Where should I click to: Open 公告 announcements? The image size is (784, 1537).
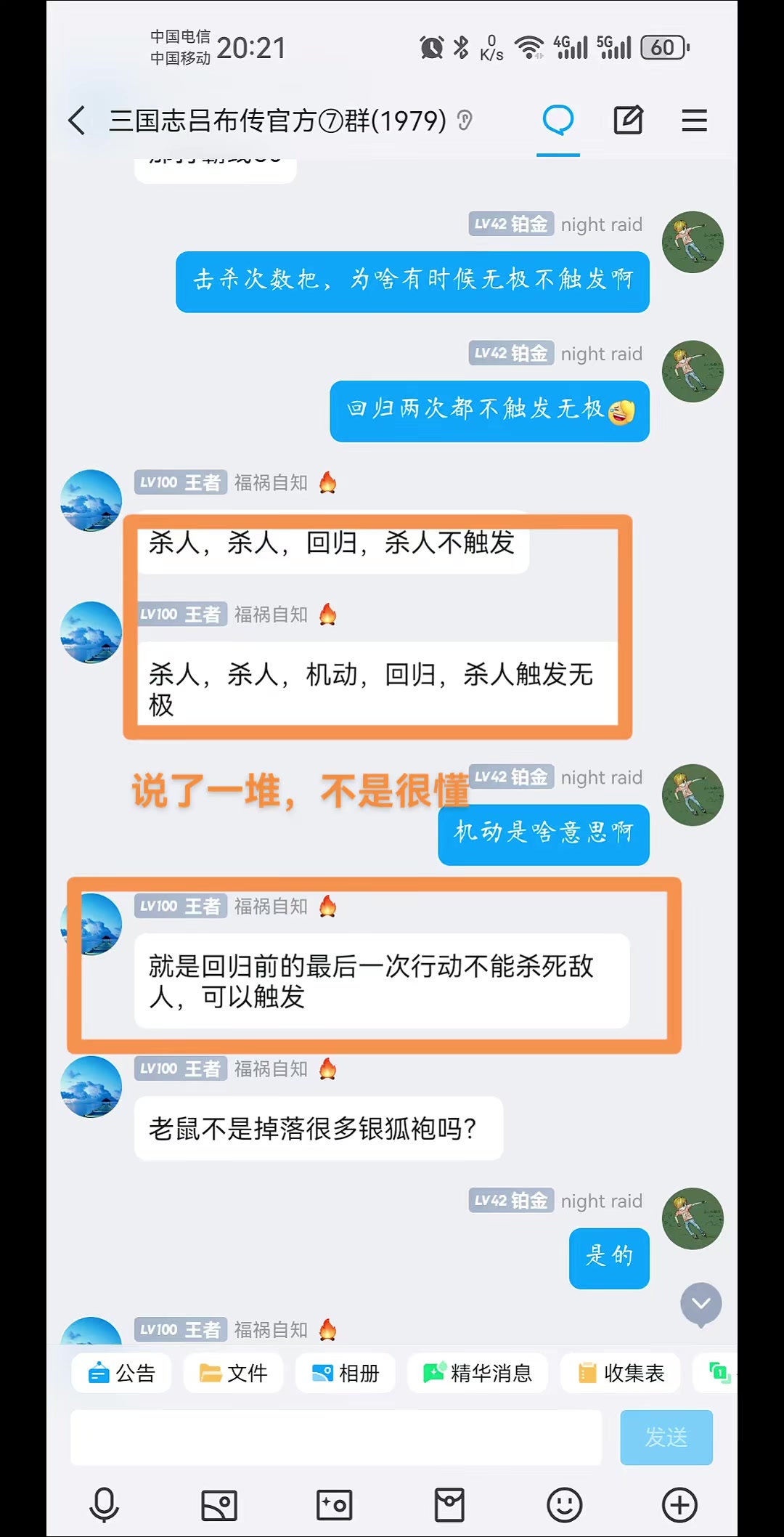coord(122,1373)
